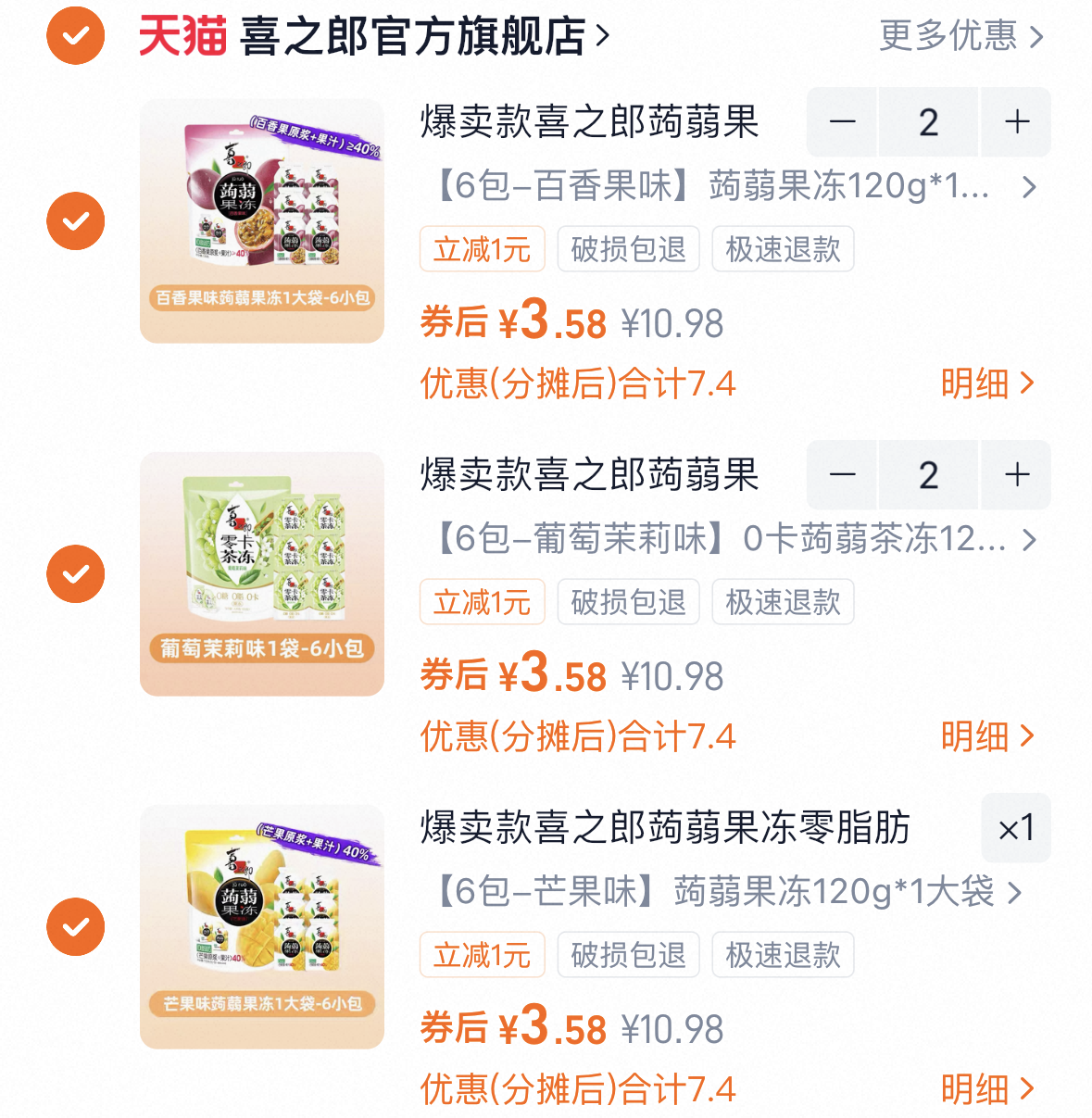This screenshot has width=1092, height=1118.
Task: Decrease quantity of 百香果味 jelly
Action: click(x=842, y=122)
